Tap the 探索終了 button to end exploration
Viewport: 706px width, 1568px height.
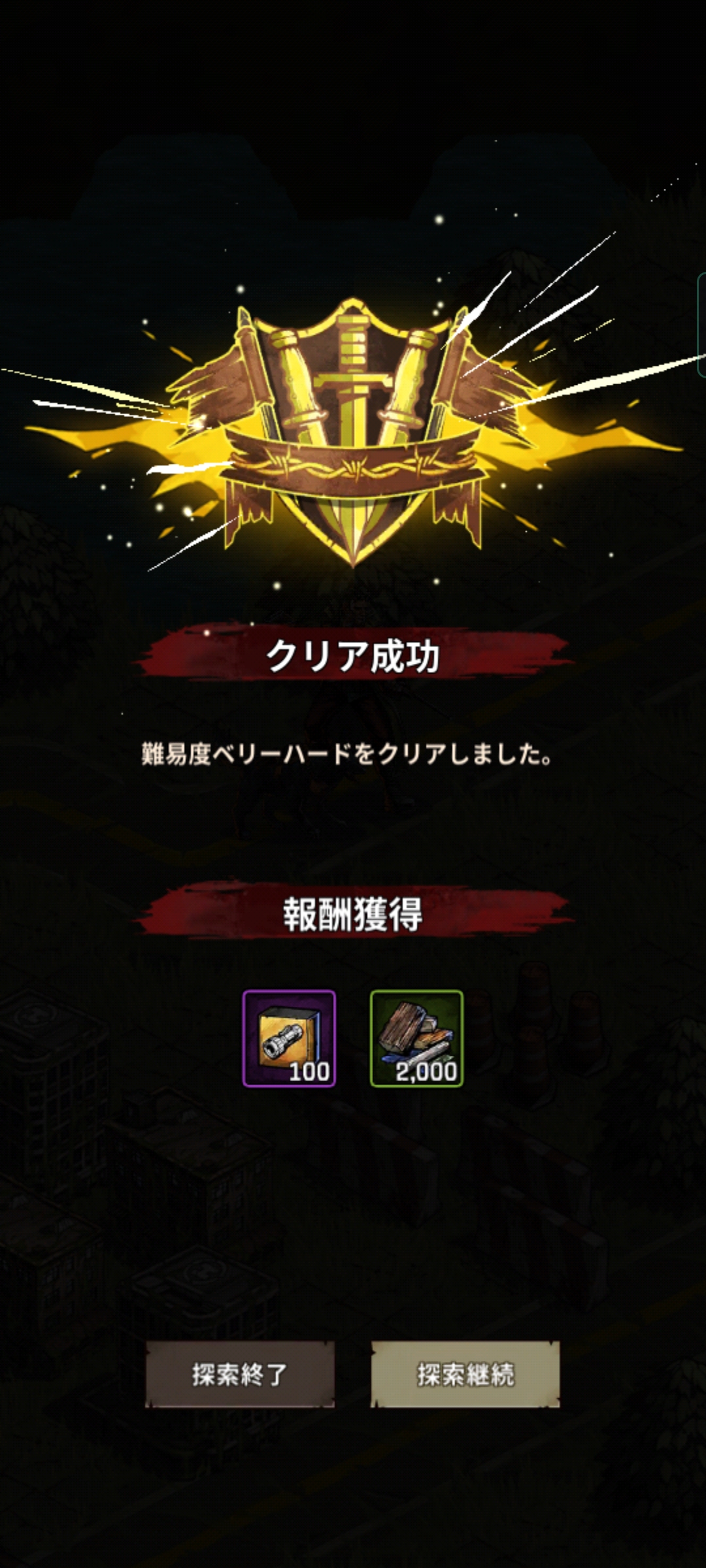[x=239, y=1374]
